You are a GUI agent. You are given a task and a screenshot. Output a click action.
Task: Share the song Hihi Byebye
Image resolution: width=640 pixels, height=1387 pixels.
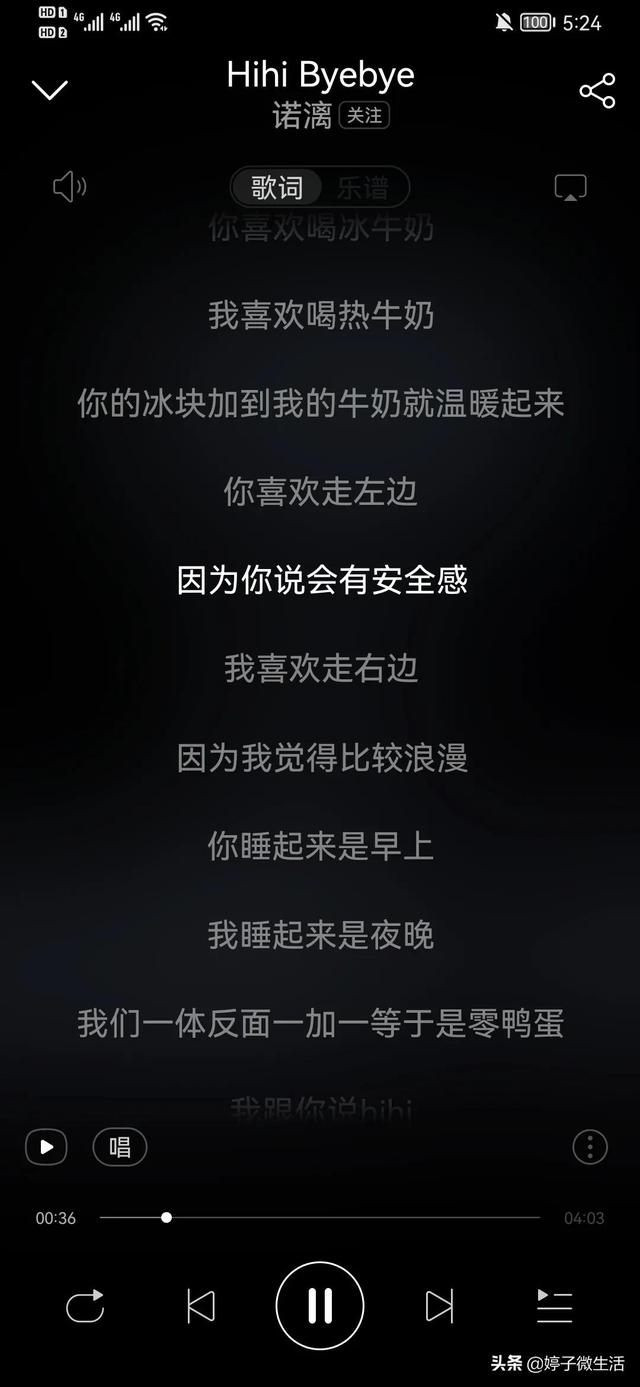click(x=597, y=91)
